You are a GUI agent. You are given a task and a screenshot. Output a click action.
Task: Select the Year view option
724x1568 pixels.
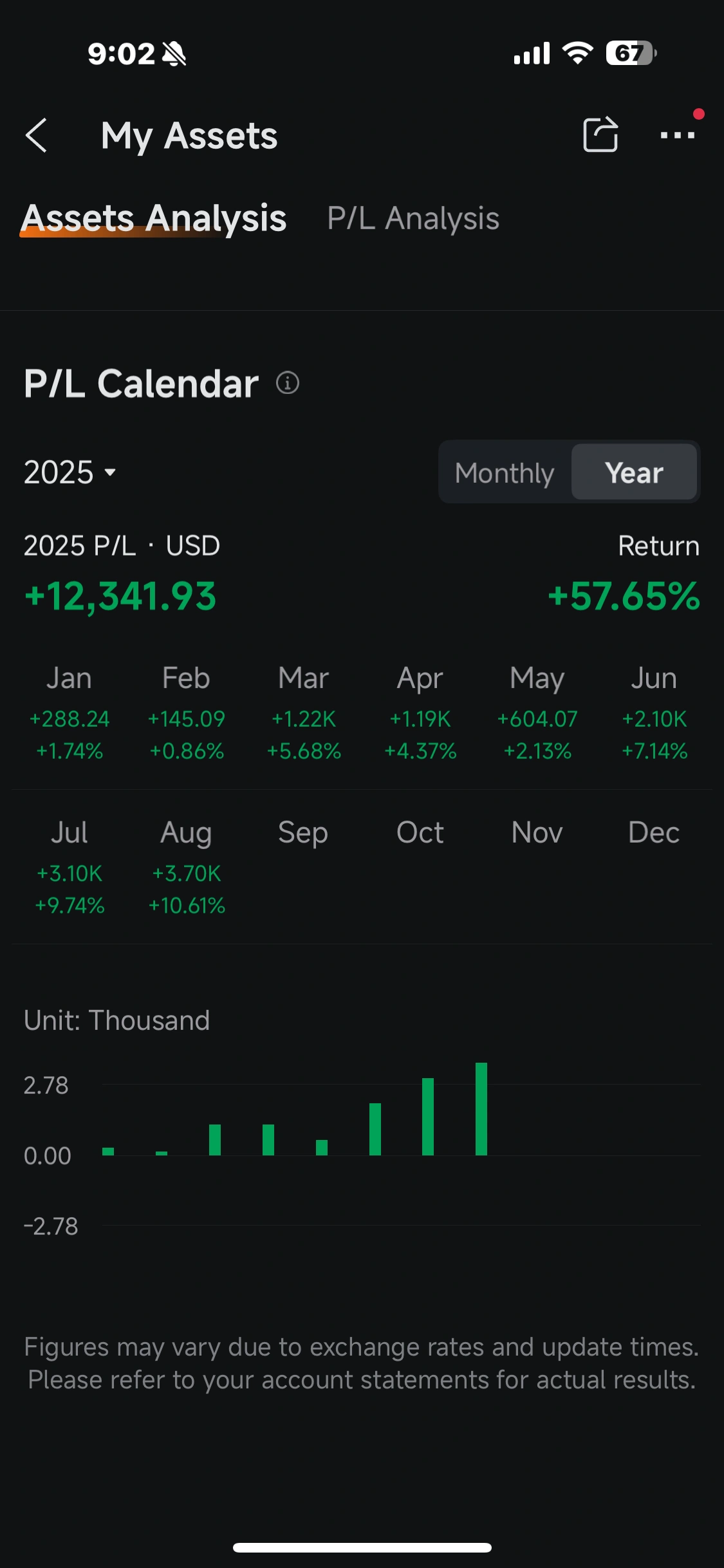(634, 473)
